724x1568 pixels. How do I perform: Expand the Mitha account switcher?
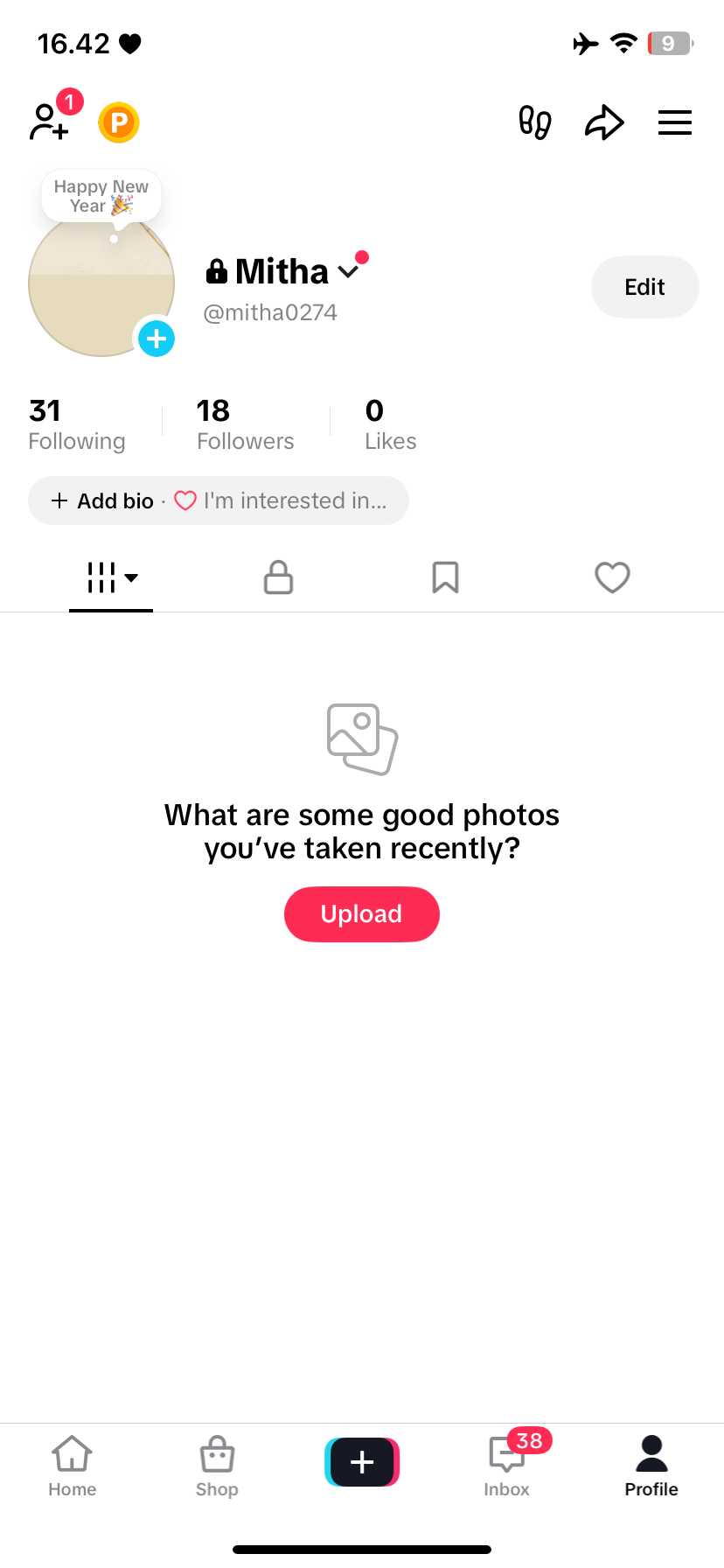[348, 271]
